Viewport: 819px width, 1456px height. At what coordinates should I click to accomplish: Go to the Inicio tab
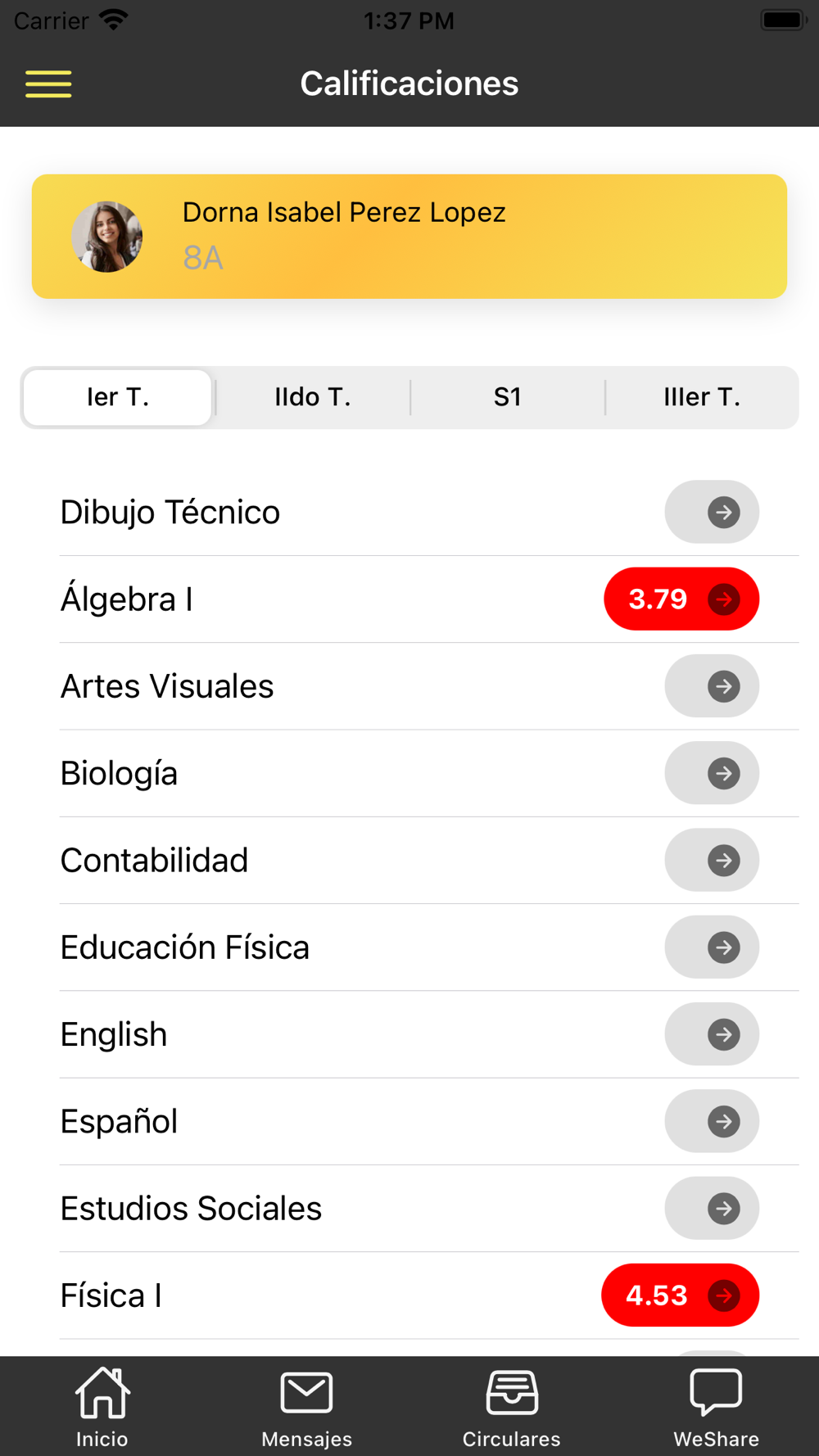coord(102,1407)
